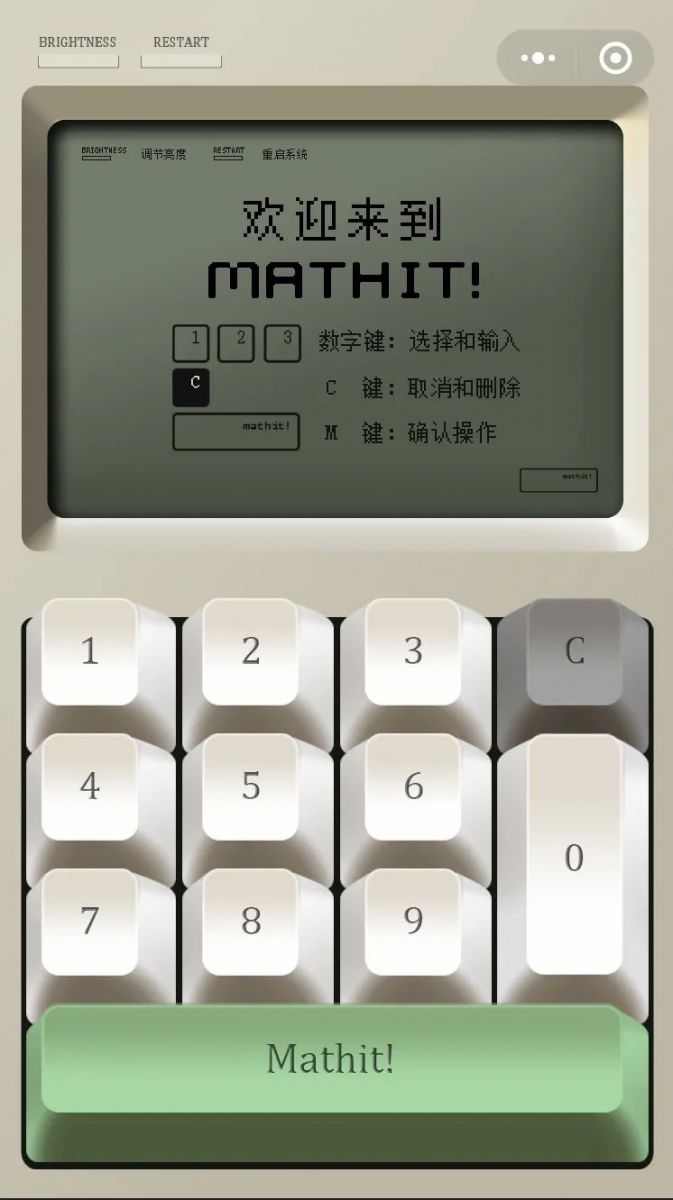Tap the number 1 key
673x1200 pixels.
89,652
